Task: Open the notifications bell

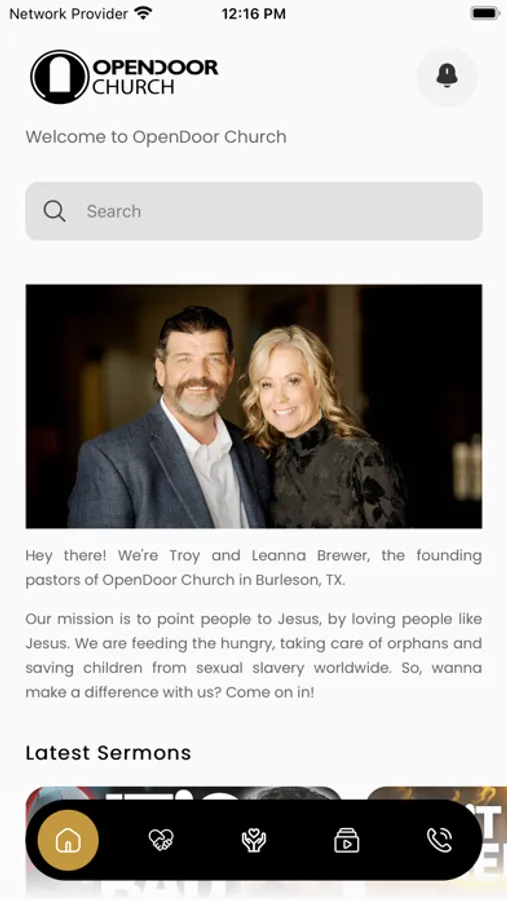Action: click(447, 77)
